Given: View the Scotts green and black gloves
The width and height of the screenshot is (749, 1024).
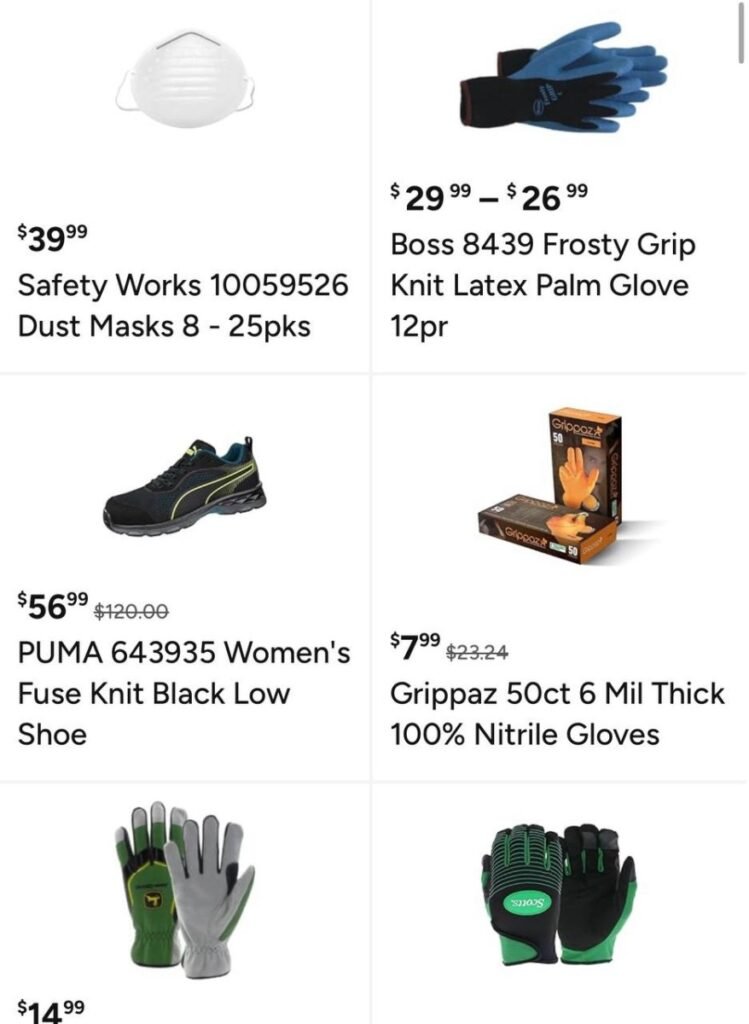Looking at the screenshot, I should 557,894.
